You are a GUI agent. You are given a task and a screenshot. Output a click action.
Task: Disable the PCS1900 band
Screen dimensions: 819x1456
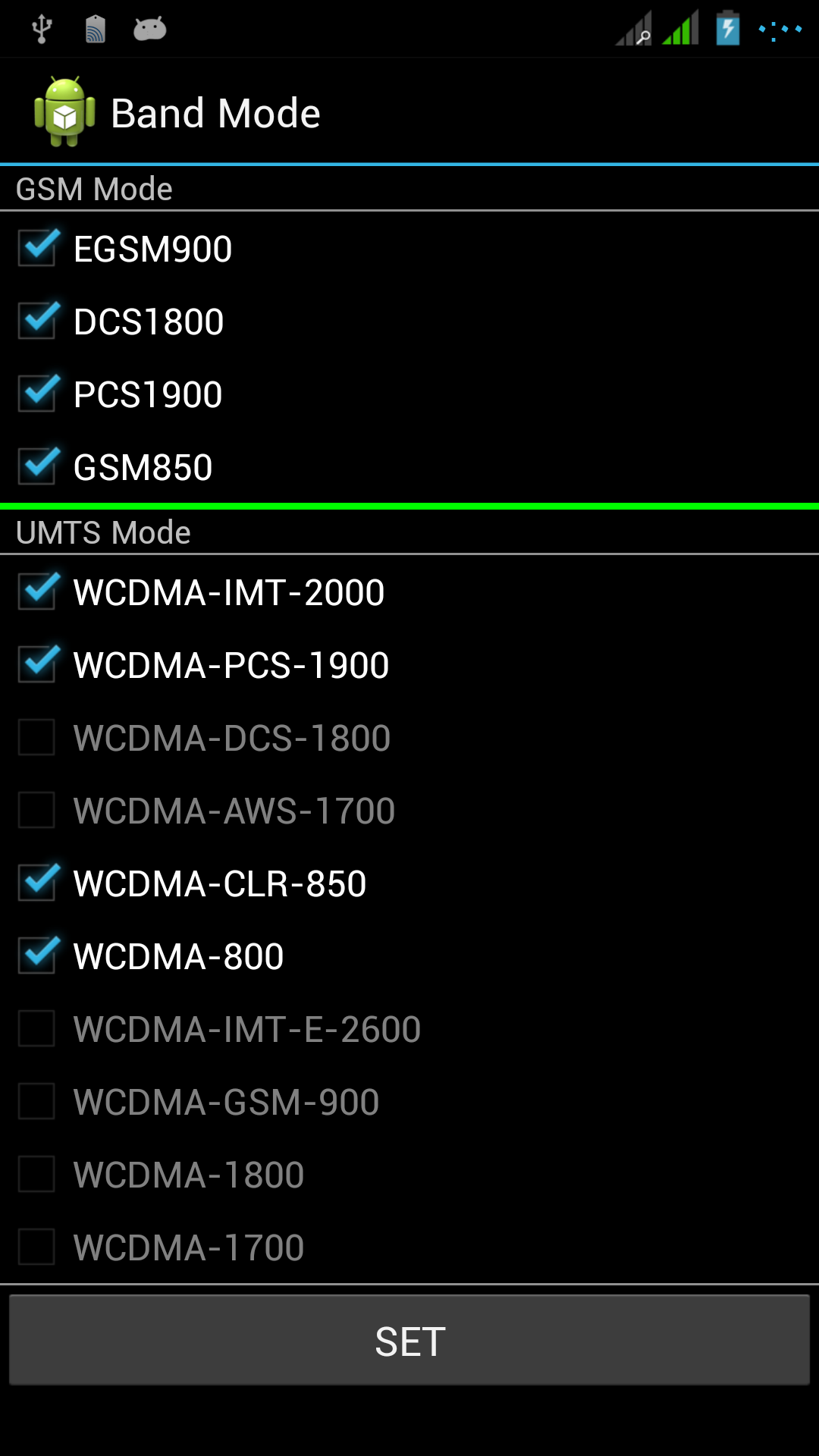[x=37, y=394]
